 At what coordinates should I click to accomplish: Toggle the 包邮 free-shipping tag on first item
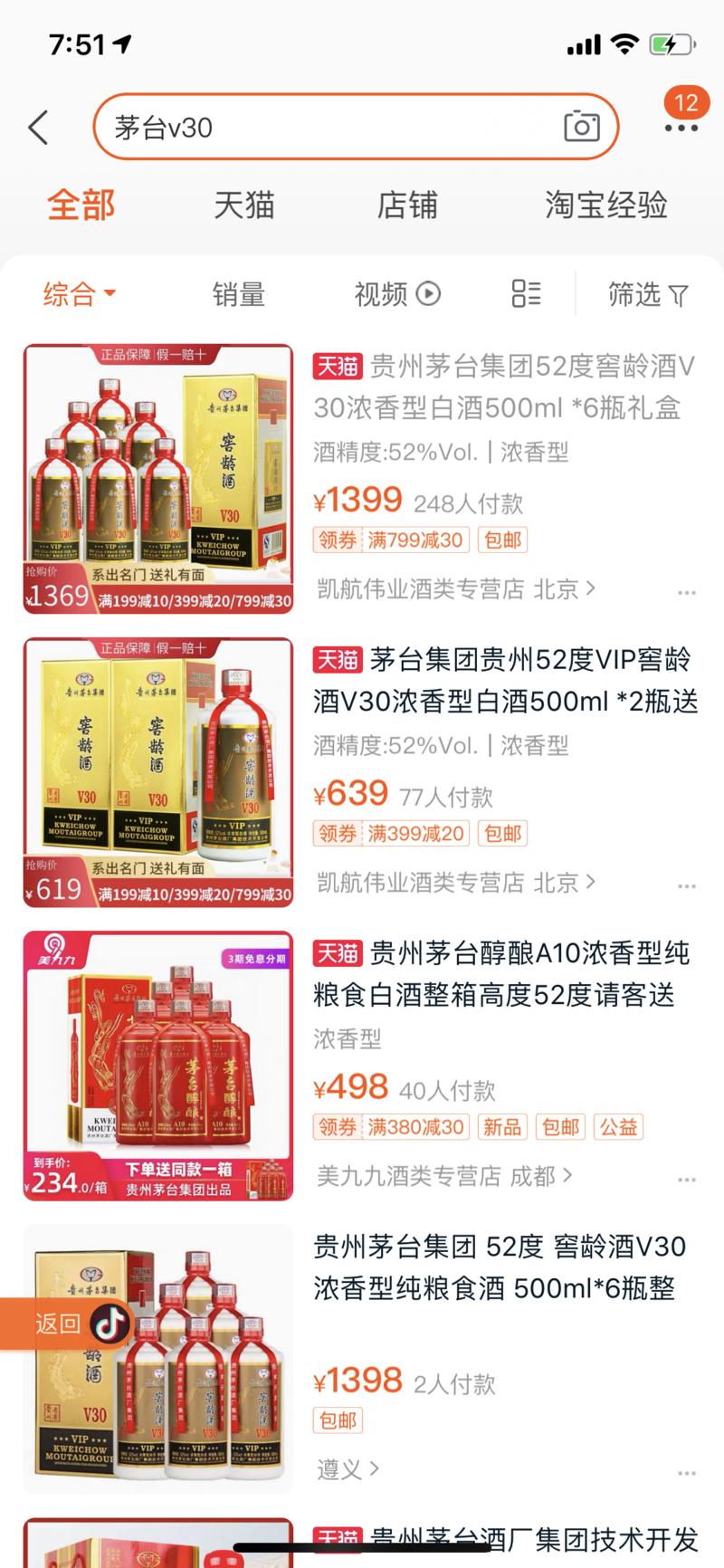pos(501,540)
